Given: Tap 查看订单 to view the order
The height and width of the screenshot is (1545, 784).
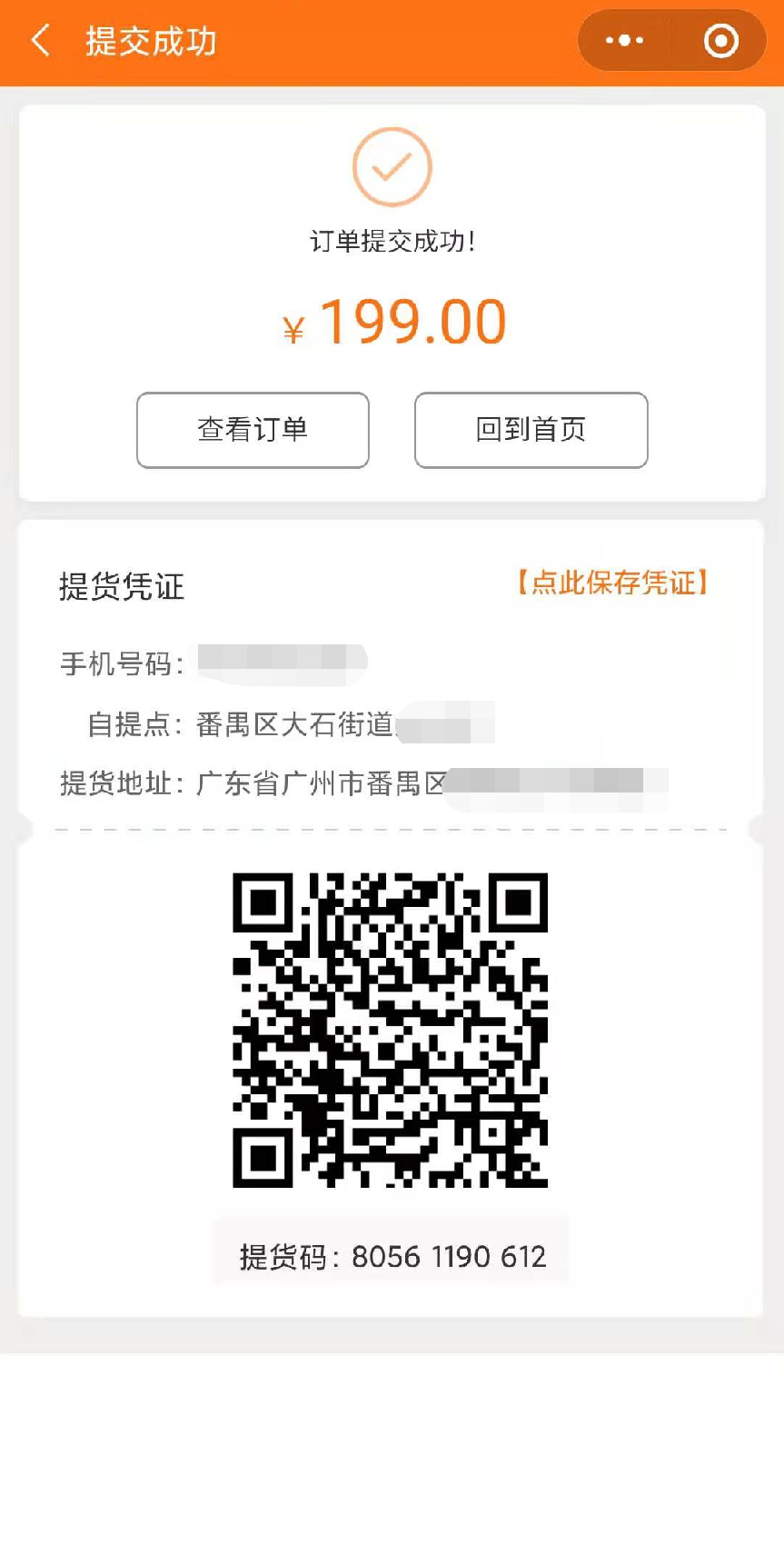Looking at the screenshot, I should [x=253, y=430].
